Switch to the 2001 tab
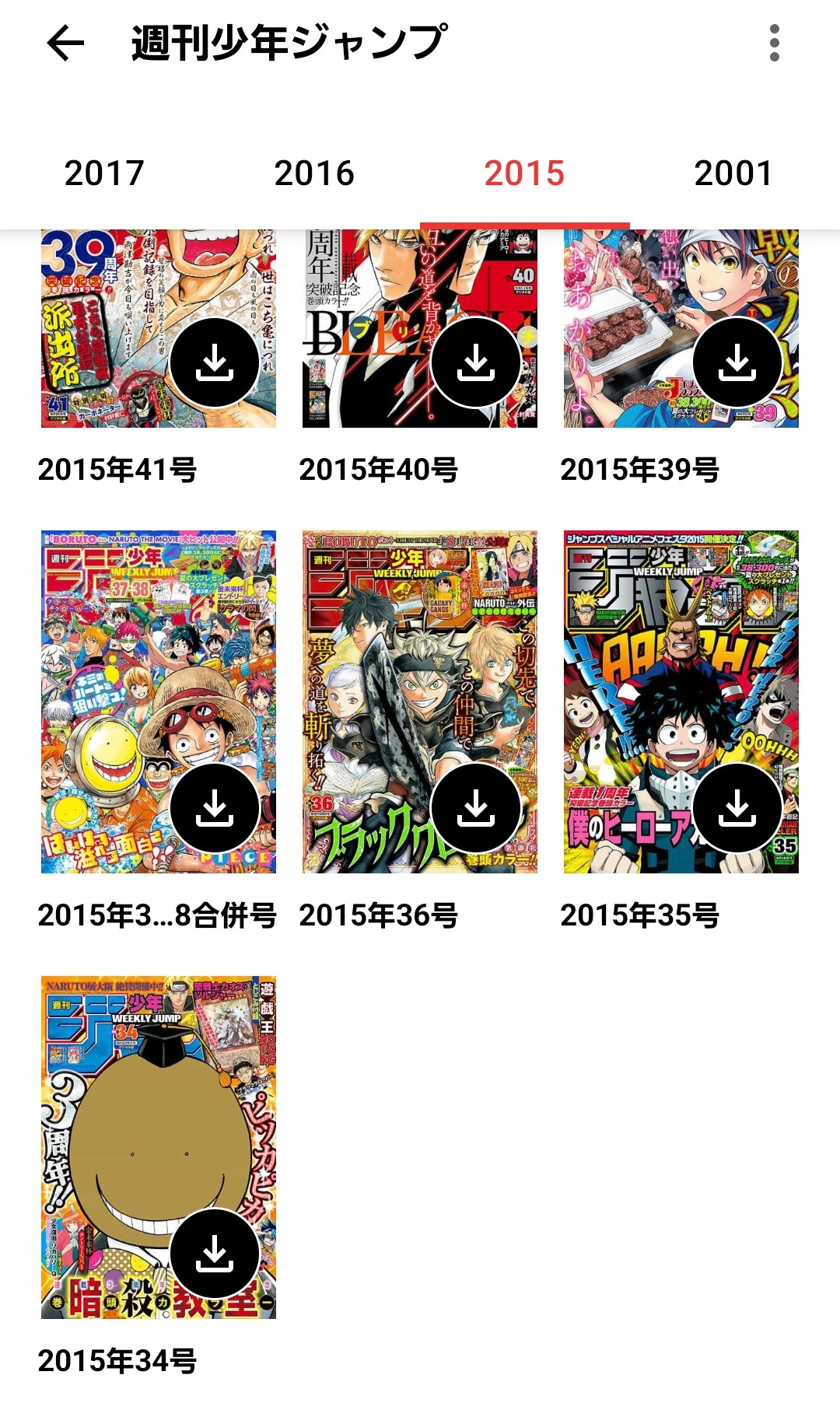840x1410 pixels. tap(733, 173)
